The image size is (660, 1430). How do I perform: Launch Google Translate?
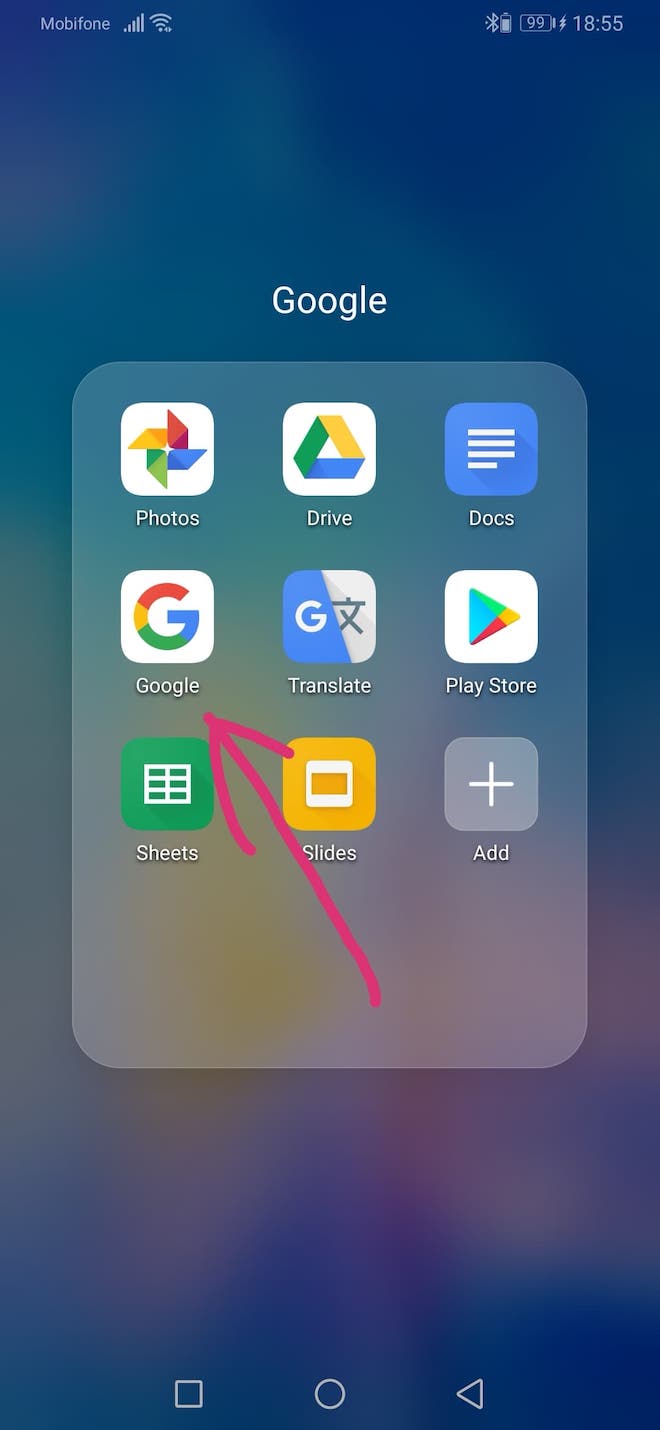329,617
